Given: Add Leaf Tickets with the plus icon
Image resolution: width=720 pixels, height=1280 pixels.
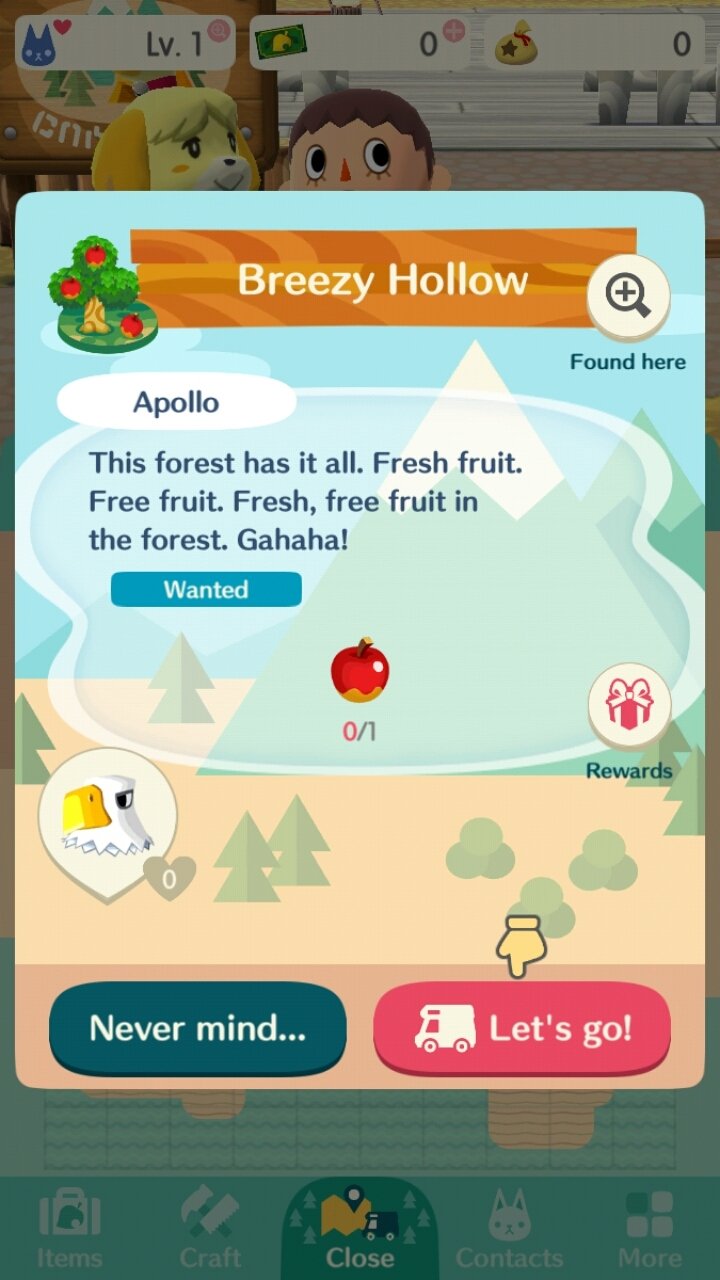Looking at the screenshot, I should click(x=455, y=31).
